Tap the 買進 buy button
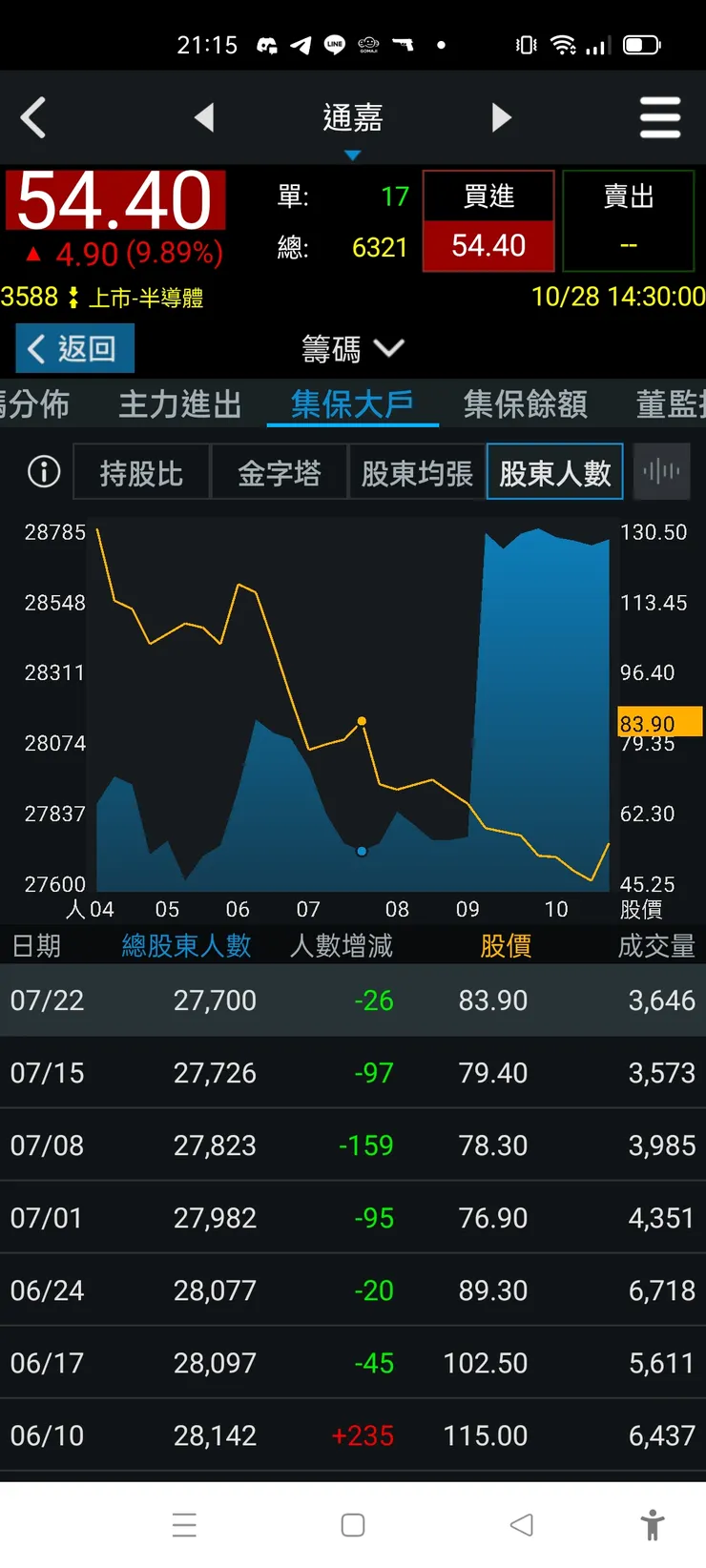This screenshot has width=706, height=1568. pos(488,196)
